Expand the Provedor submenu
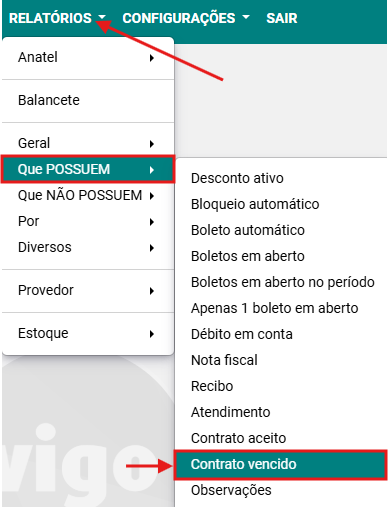 [x=88, y=290]
